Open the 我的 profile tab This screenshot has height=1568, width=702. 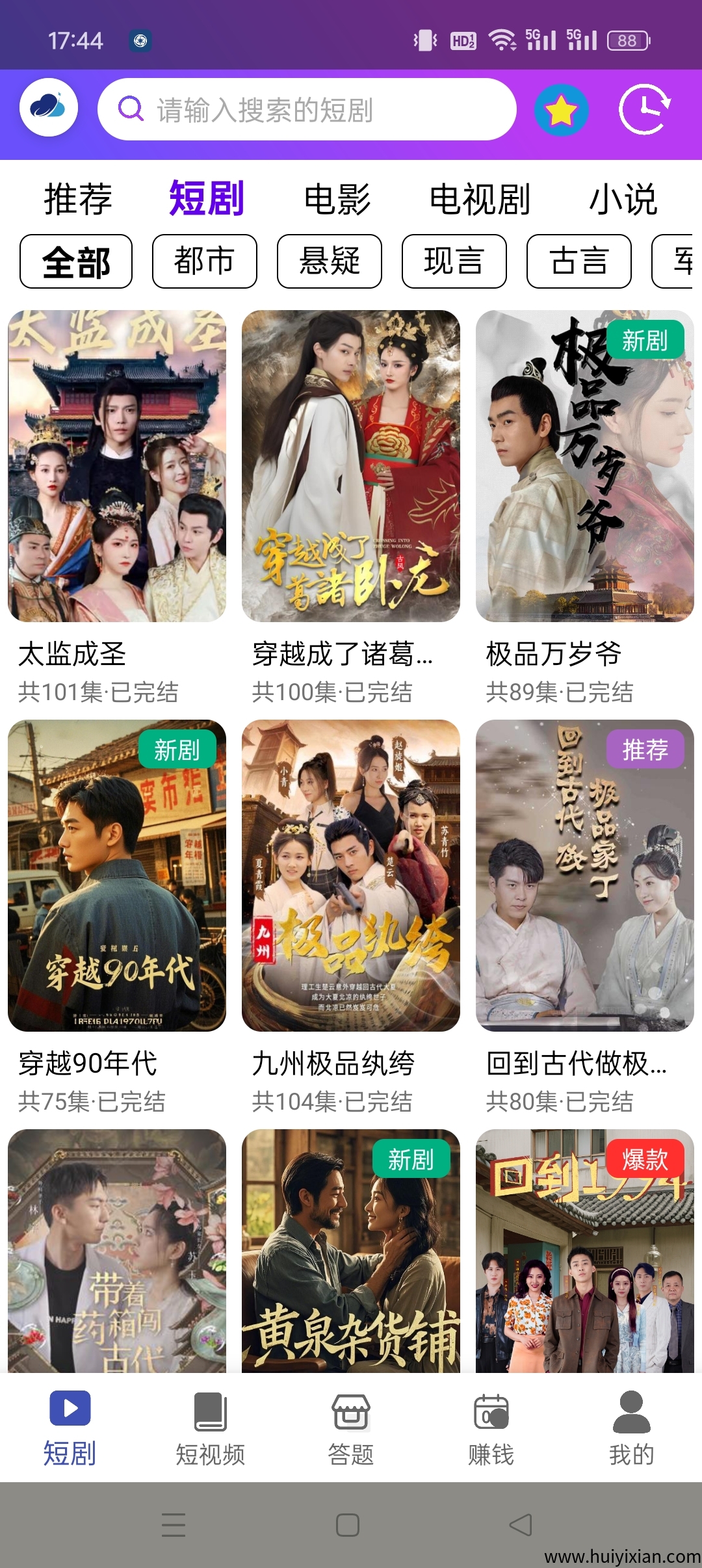click(x=631, y=1428)
